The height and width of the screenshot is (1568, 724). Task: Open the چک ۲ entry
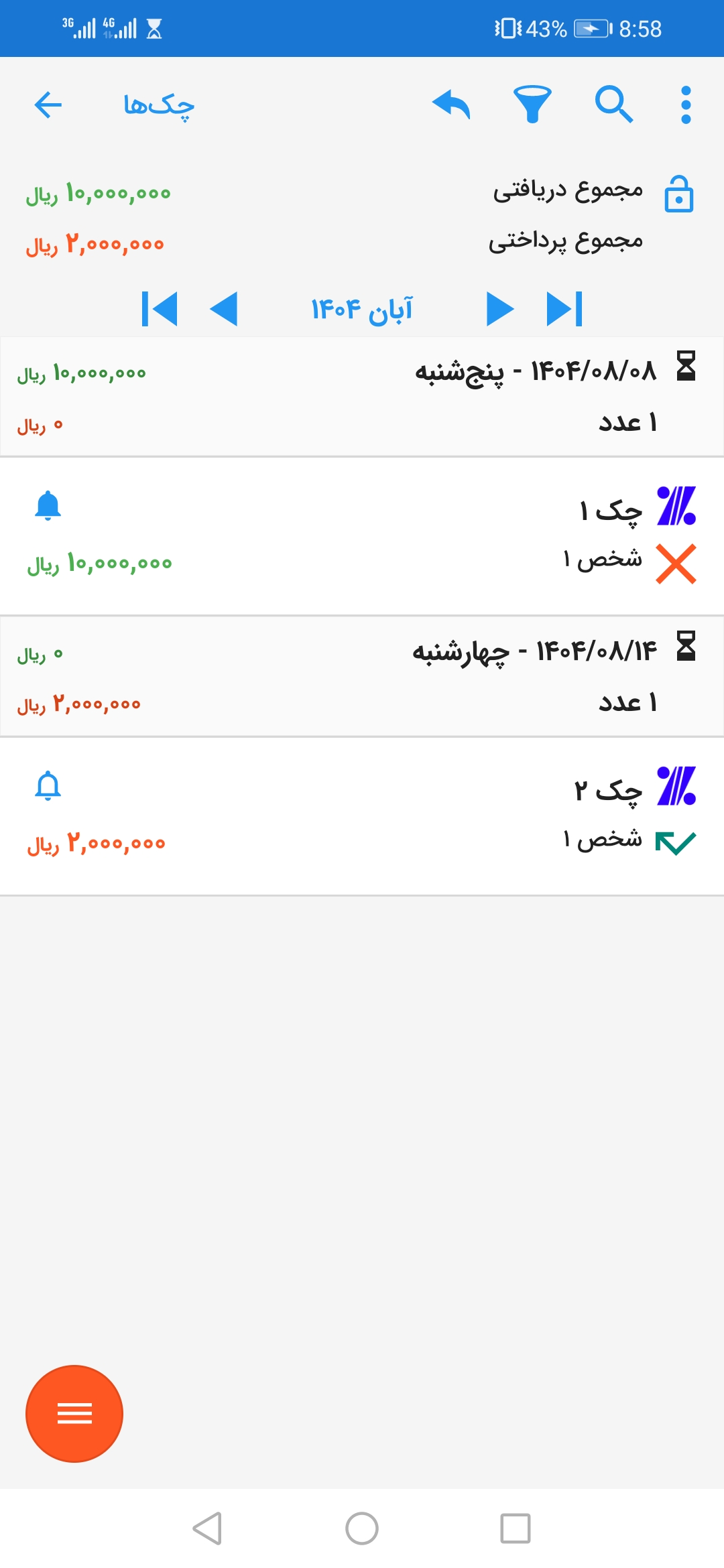362,816
